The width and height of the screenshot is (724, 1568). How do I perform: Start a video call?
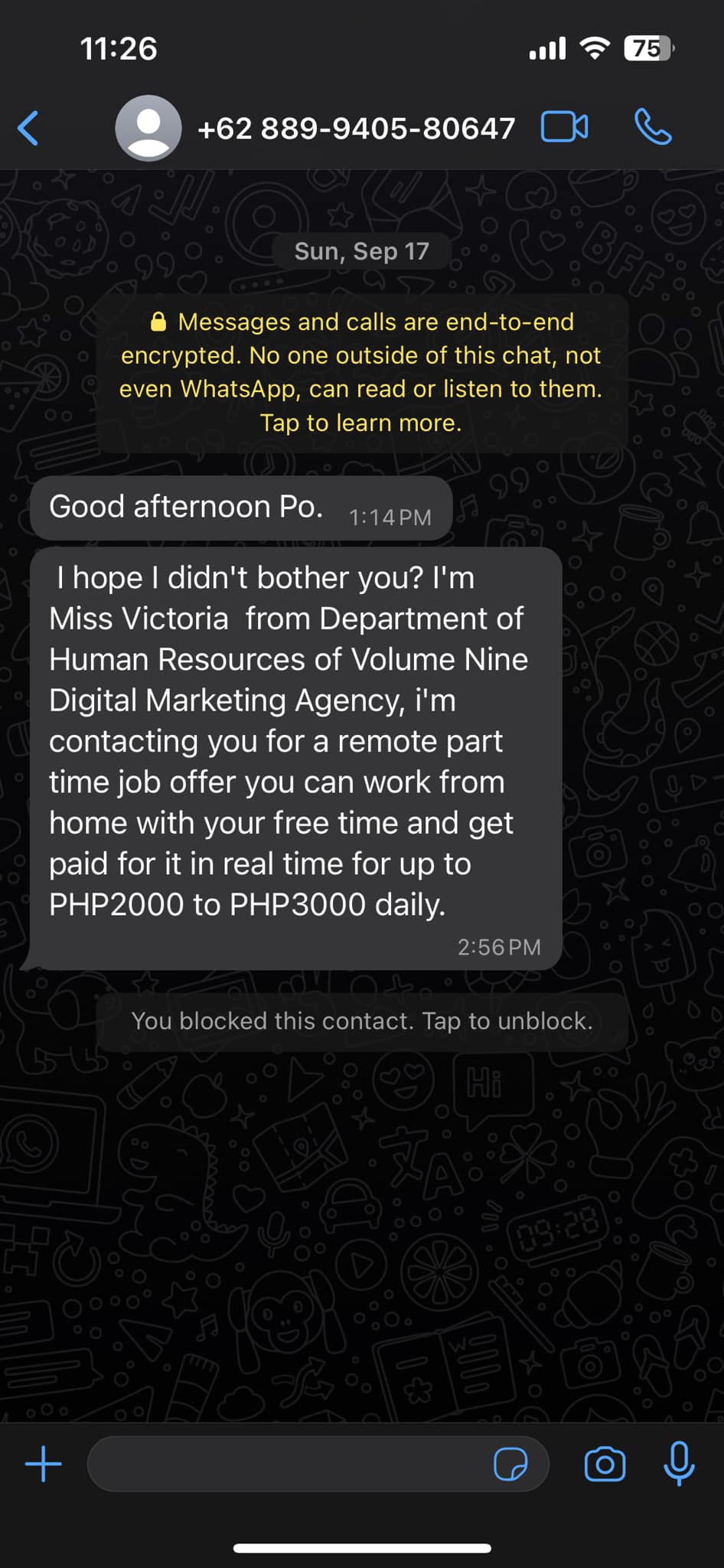click(x=565, y=127)
